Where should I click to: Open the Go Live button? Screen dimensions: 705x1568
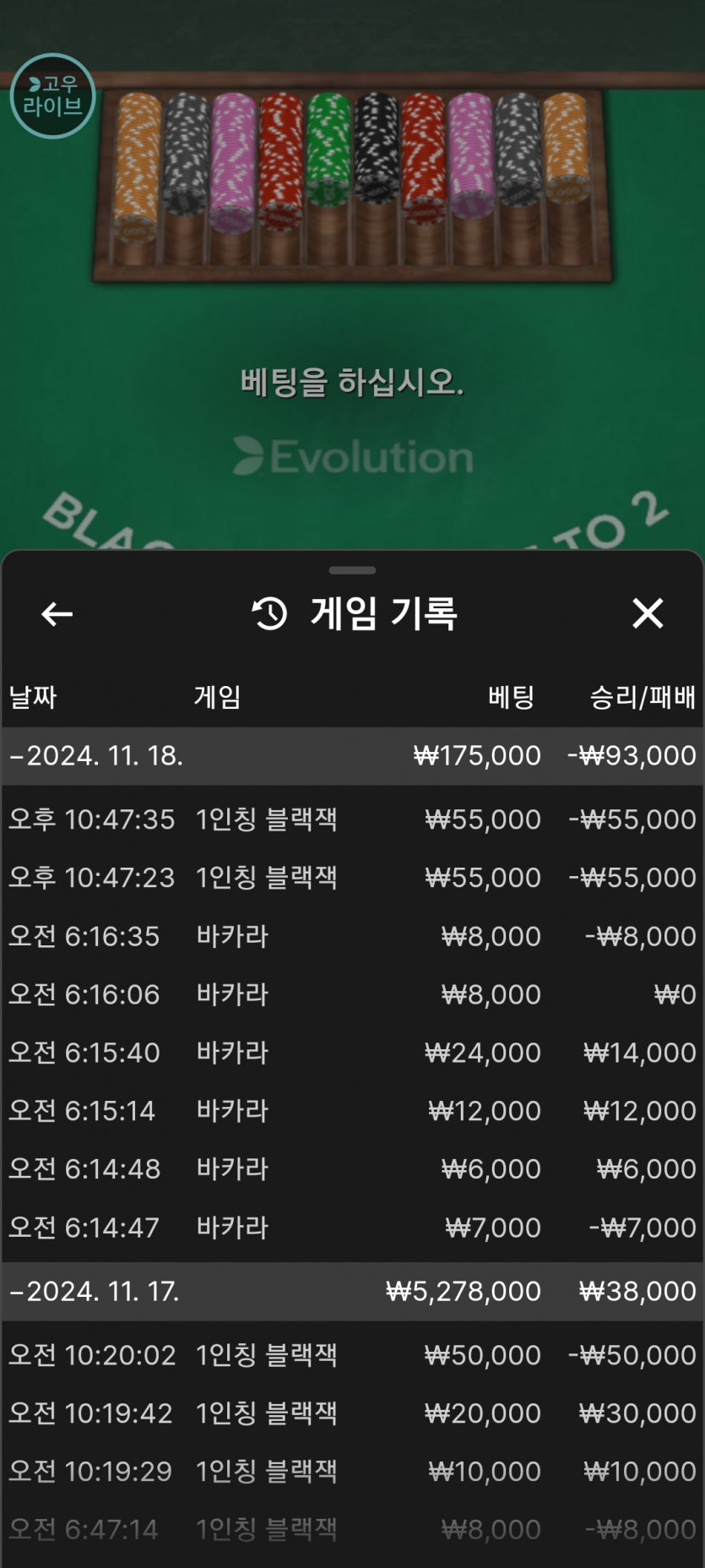[x=52, y=95]
